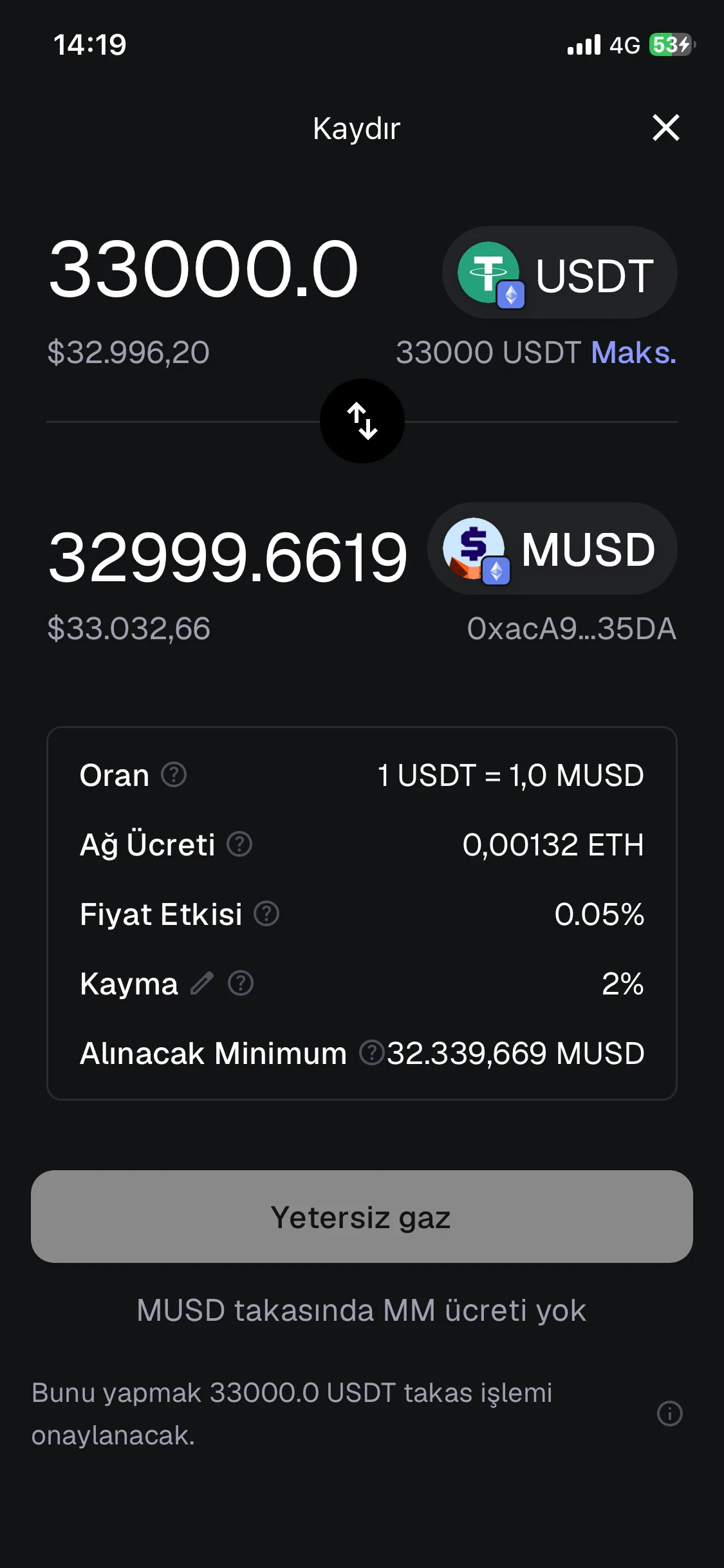Edit the Kayma slippage with the pencil icon

[x=201, y=984]
